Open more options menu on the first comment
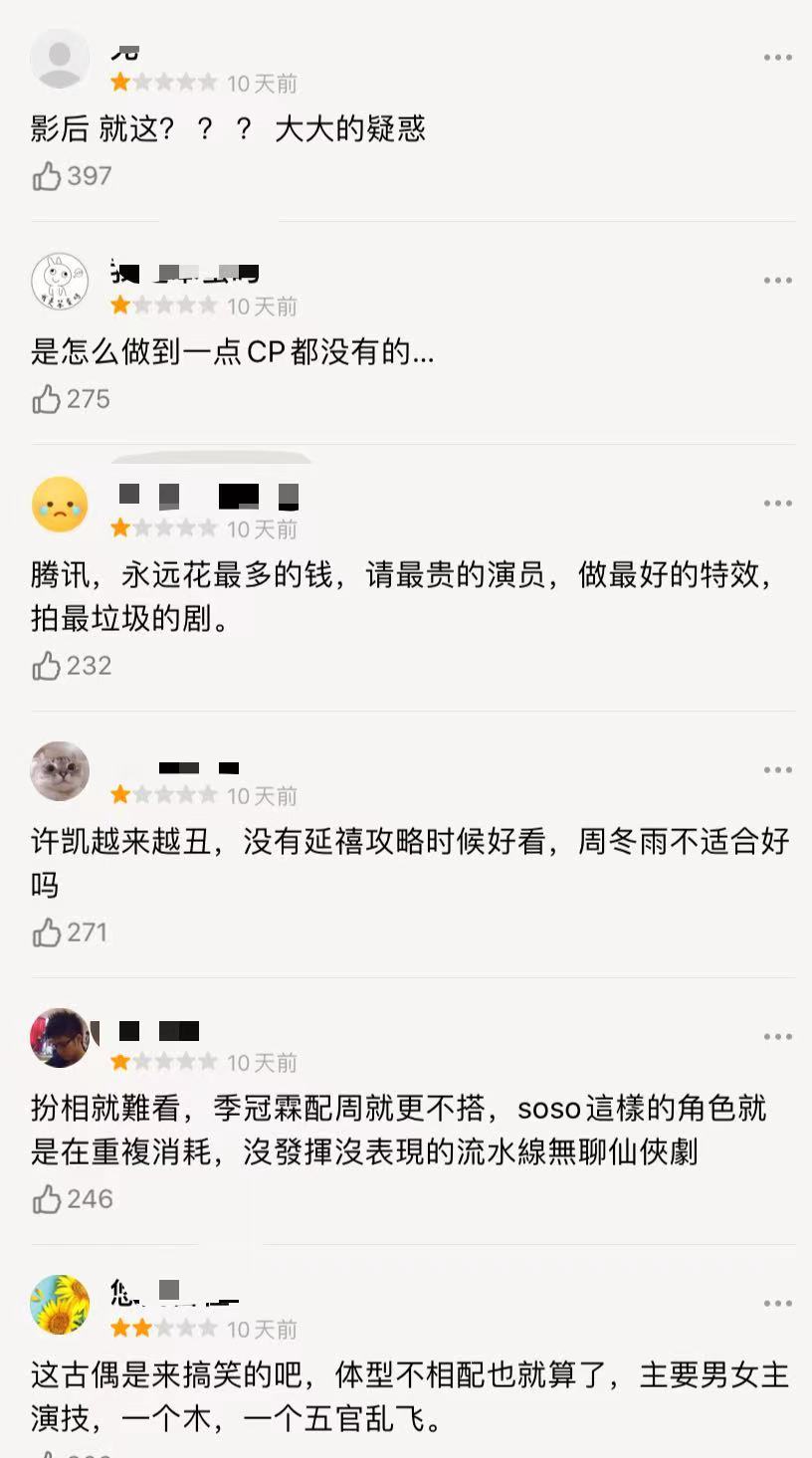Screen dimensions: 812x1458 (776, 57)
